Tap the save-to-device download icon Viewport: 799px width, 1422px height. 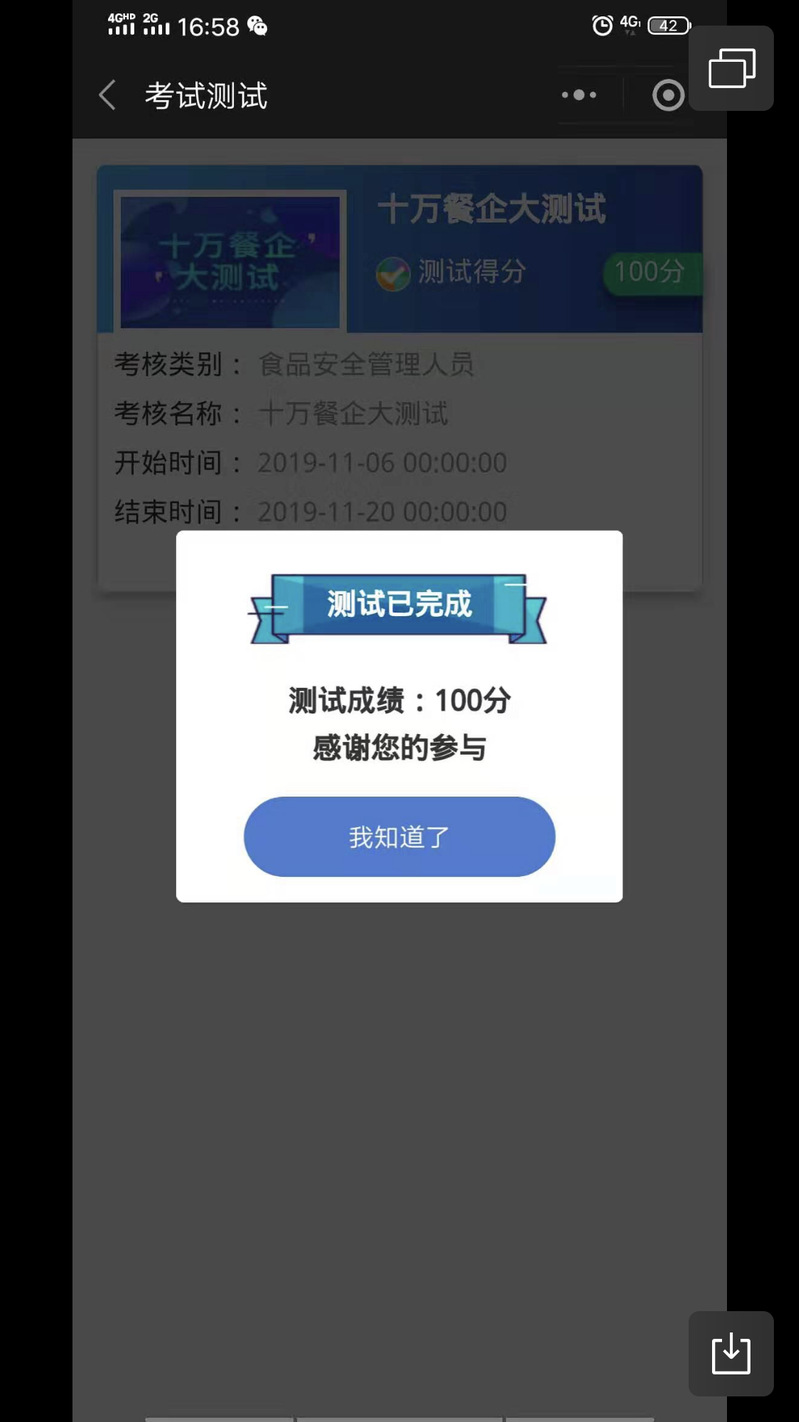click(x=731, y=1353)
